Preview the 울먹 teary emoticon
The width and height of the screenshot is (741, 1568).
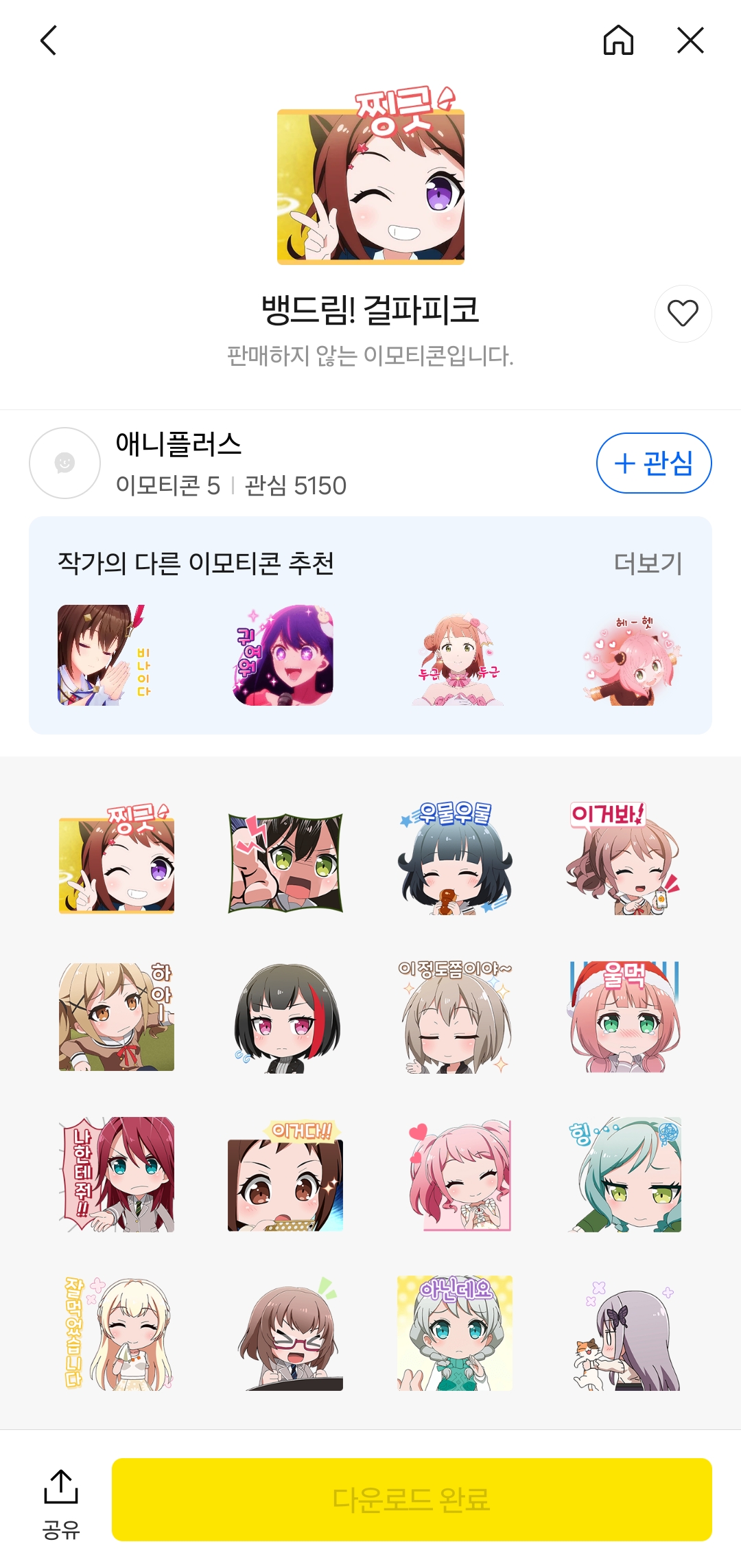623,1016
